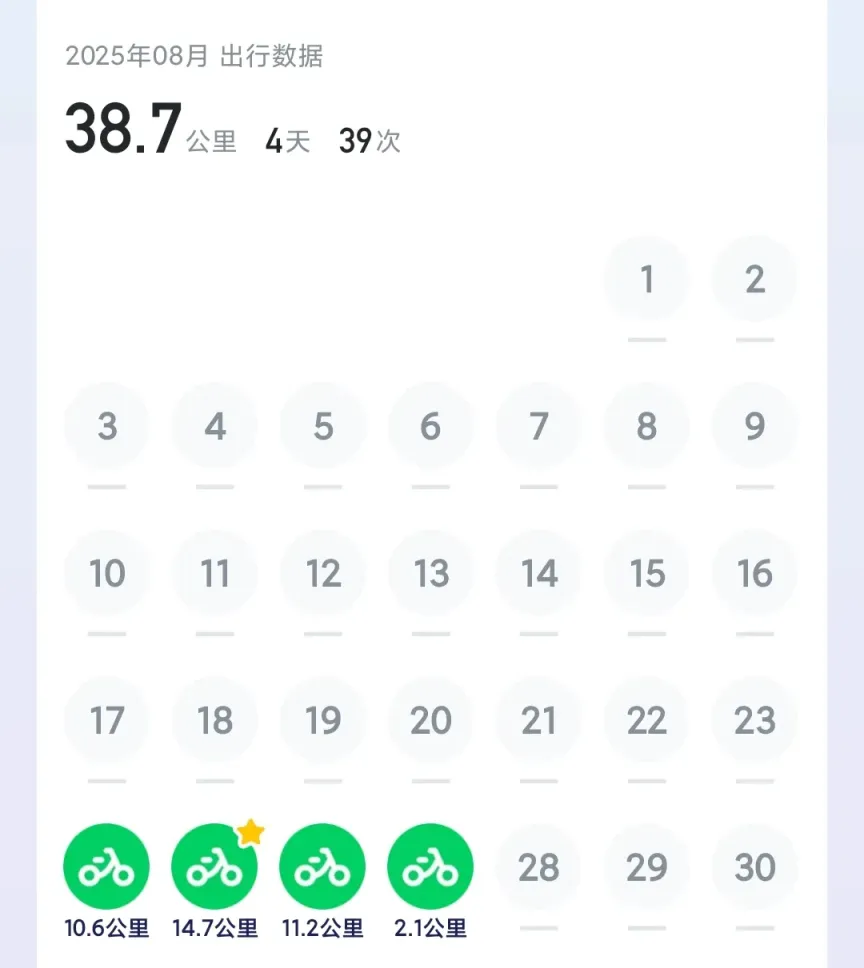Tap day 28 in the bottom row
Viewport: 864px width, 968px height.
539,868
